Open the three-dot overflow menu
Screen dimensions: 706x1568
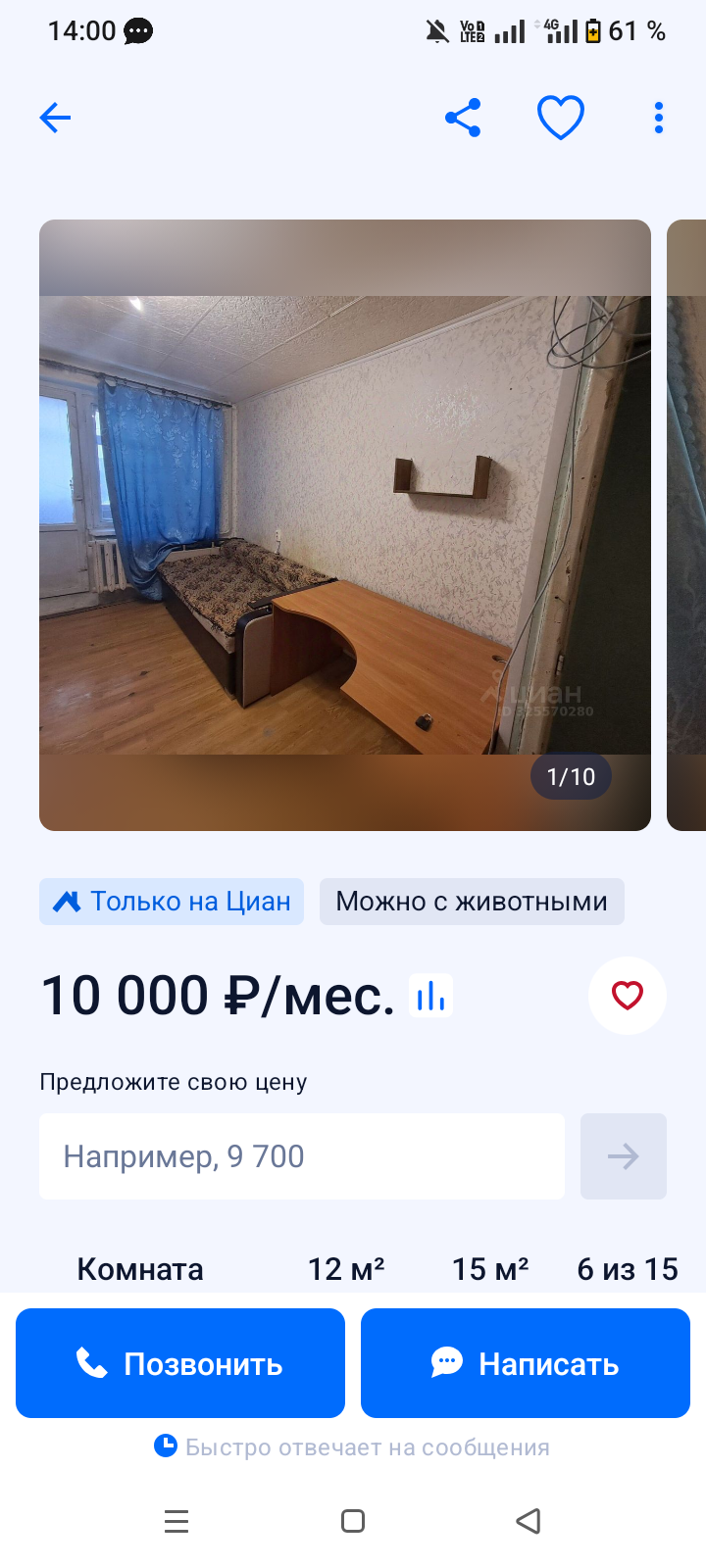point(658,117)
